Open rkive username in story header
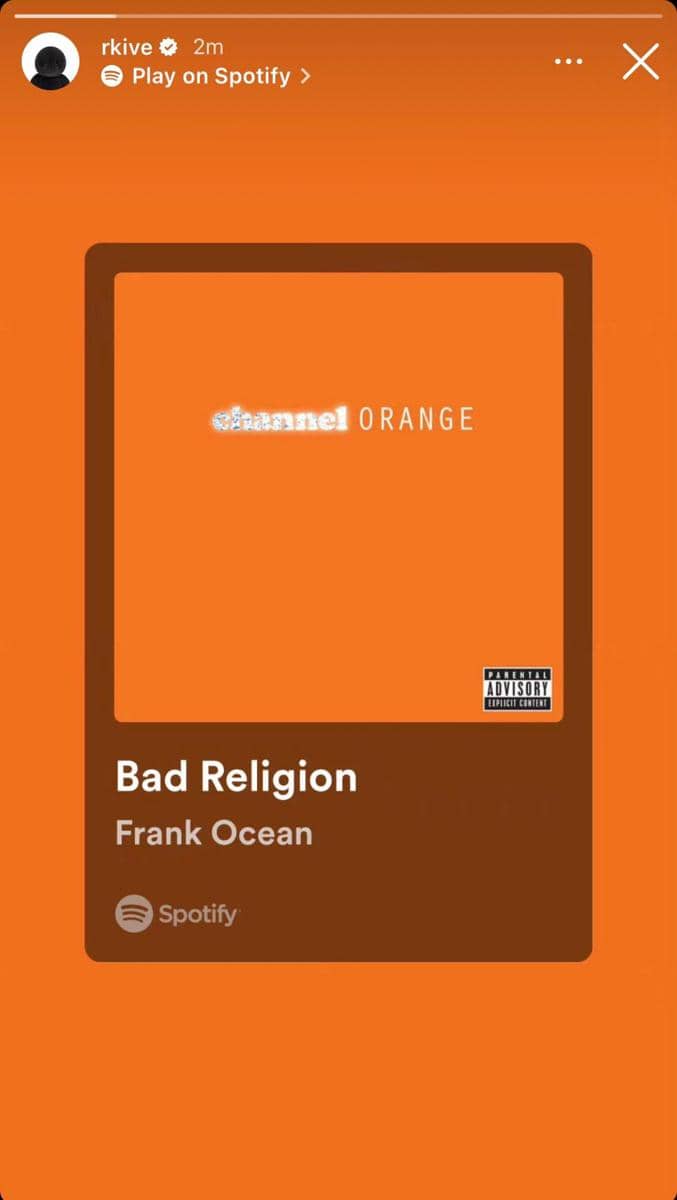 (x=124, y=46)
